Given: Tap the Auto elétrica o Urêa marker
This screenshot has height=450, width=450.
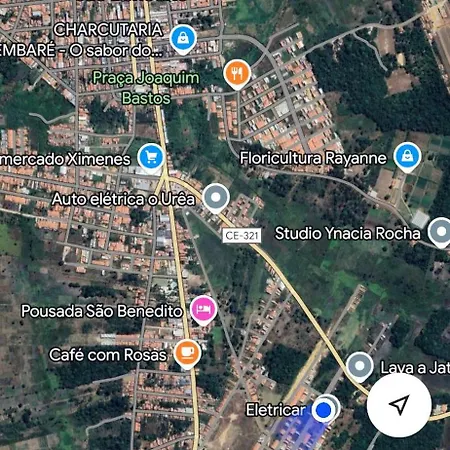Looking at the screenshot, I should tap(216, 198).
